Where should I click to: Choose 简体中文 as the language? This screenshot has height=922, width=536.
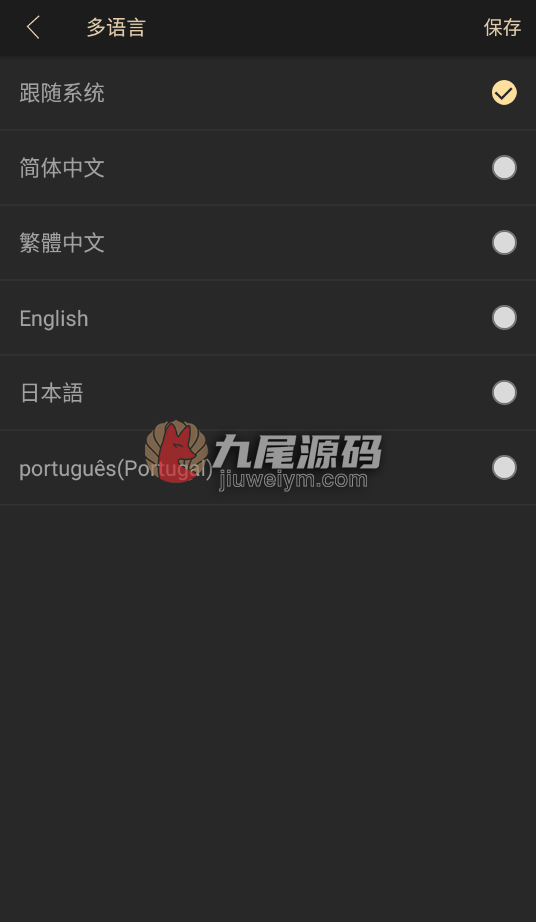click(268, 168)
